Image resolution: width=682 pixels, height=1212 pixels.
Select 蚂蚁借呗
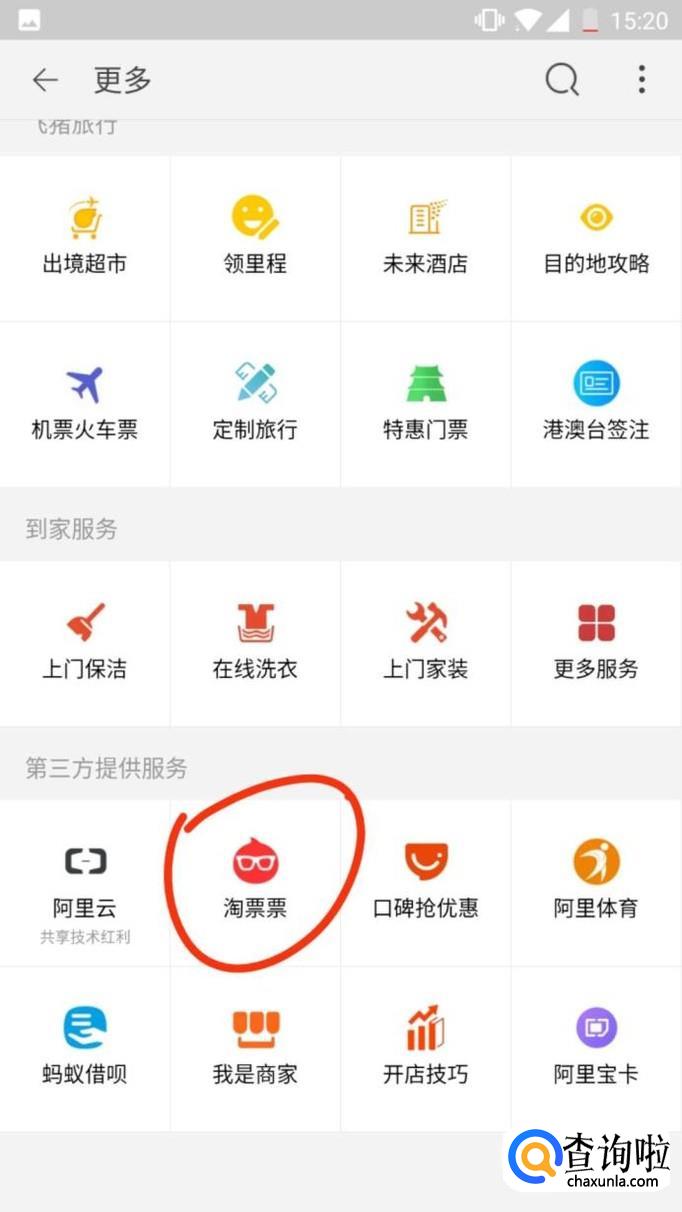pyautogui.click(x=85, y=1049)
